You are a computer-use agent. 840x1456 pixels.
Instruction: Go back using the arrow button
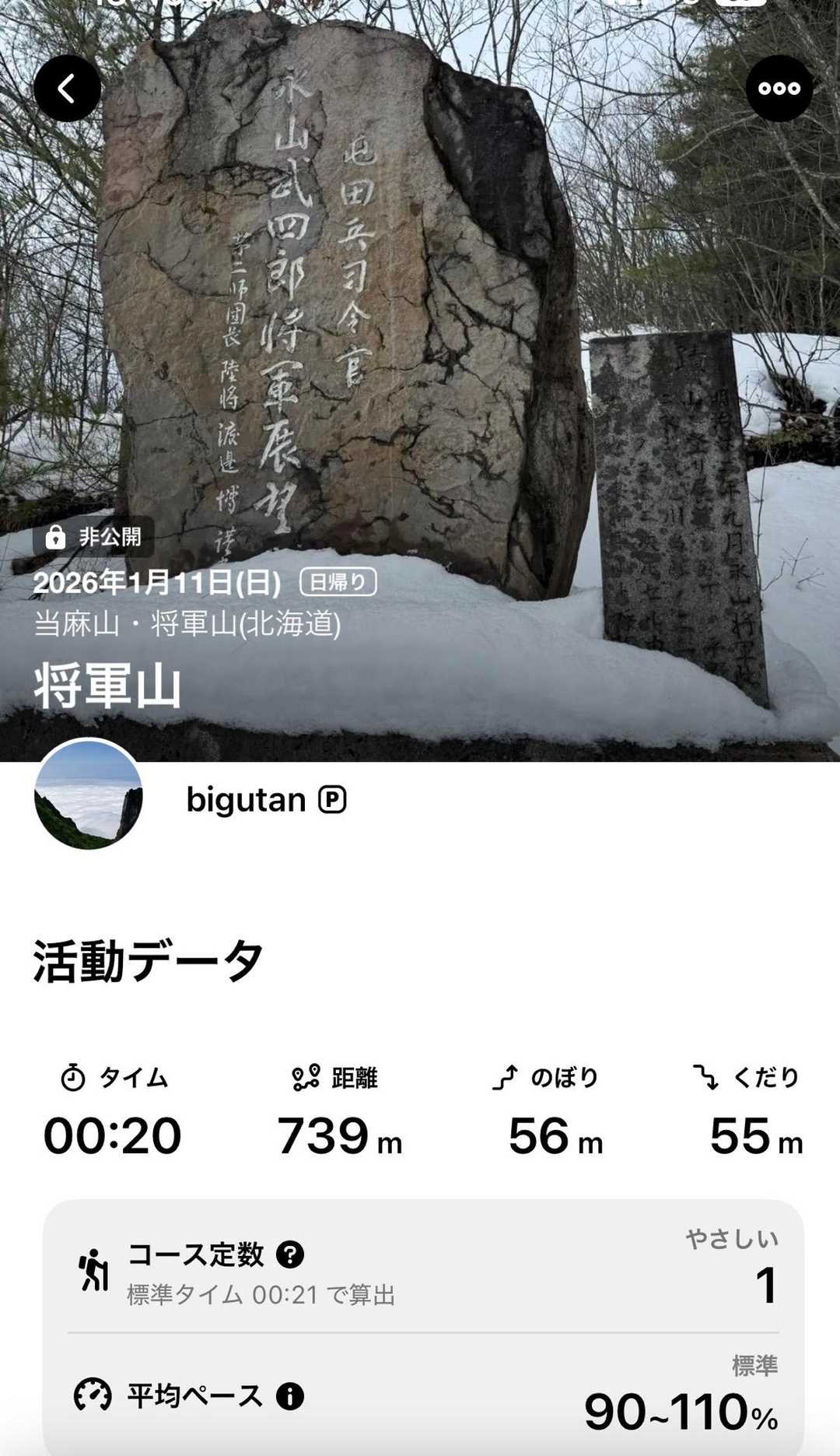pyautogui.click(x=67, y=89)
